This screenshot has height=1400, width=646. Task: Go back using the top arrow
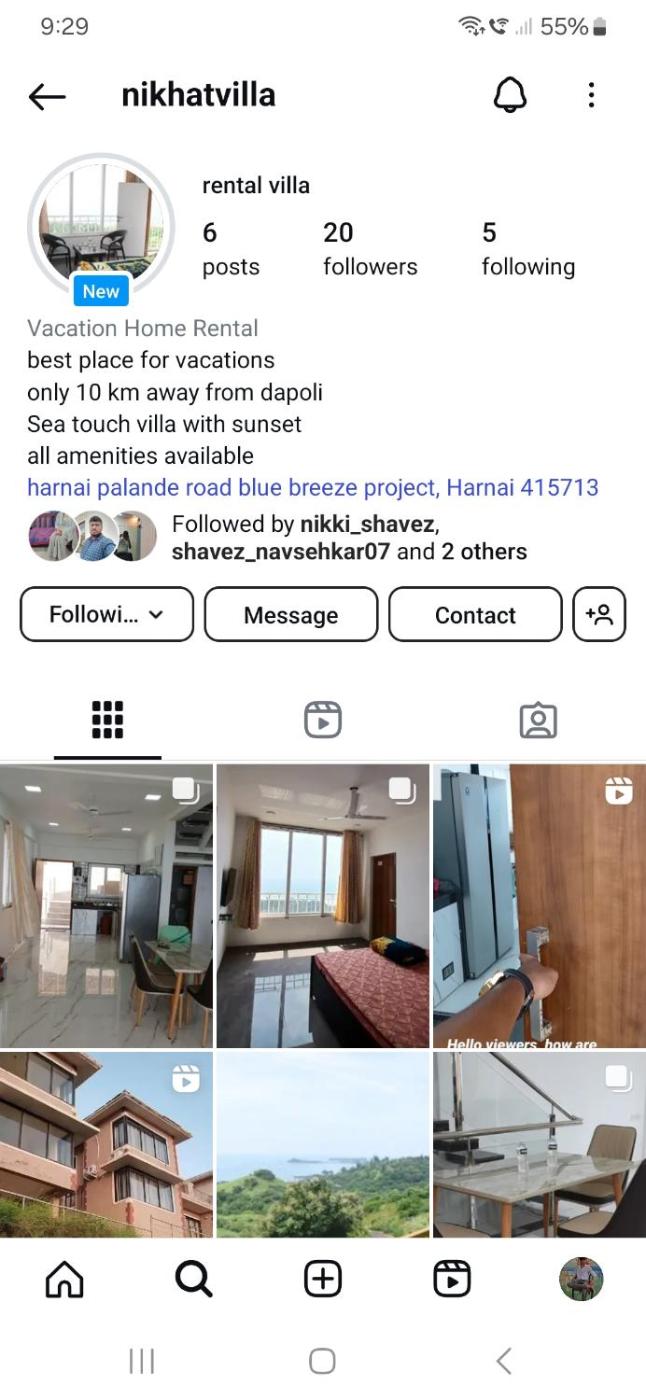pos(47,96)
